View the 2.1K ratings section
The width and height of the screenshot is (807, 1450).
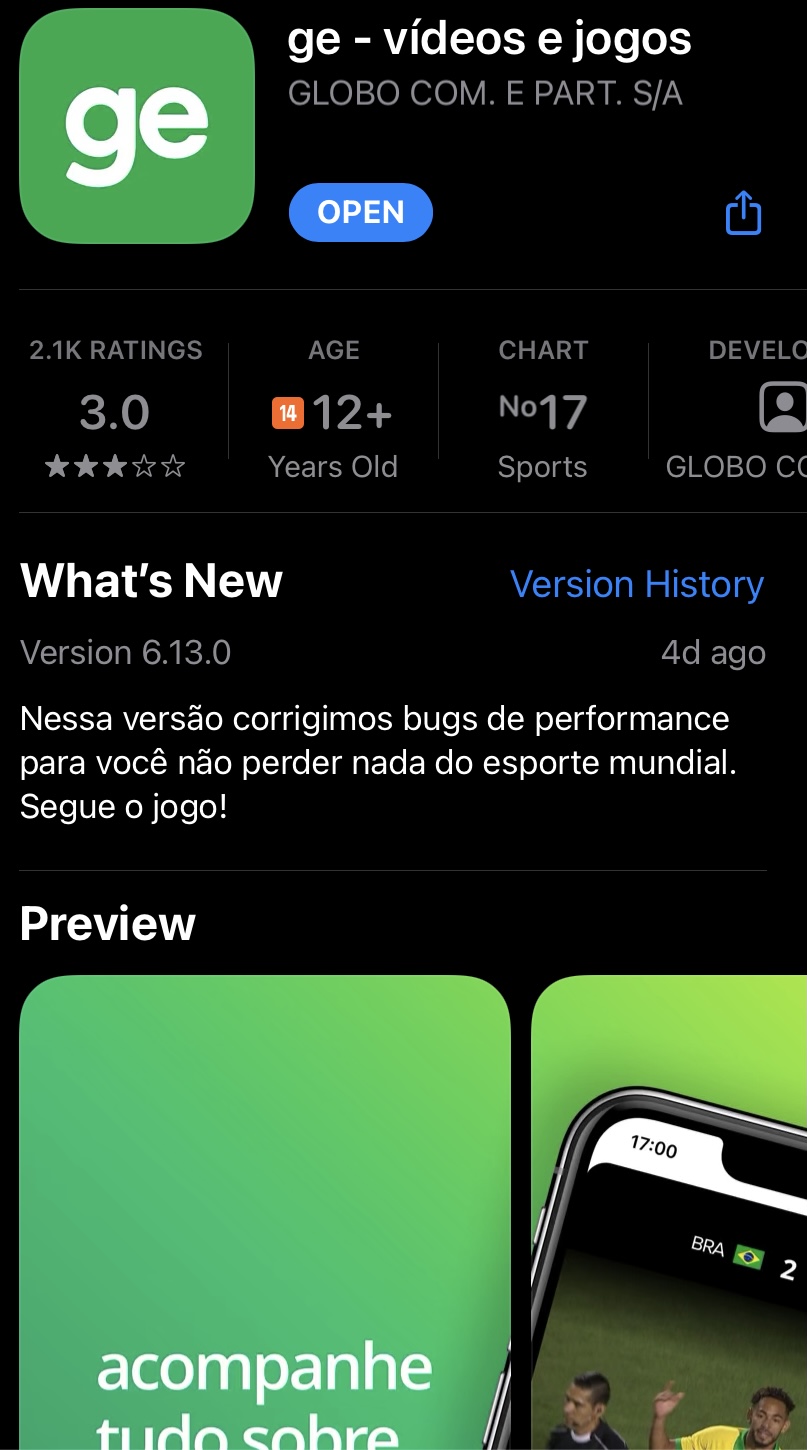[115, 412]
